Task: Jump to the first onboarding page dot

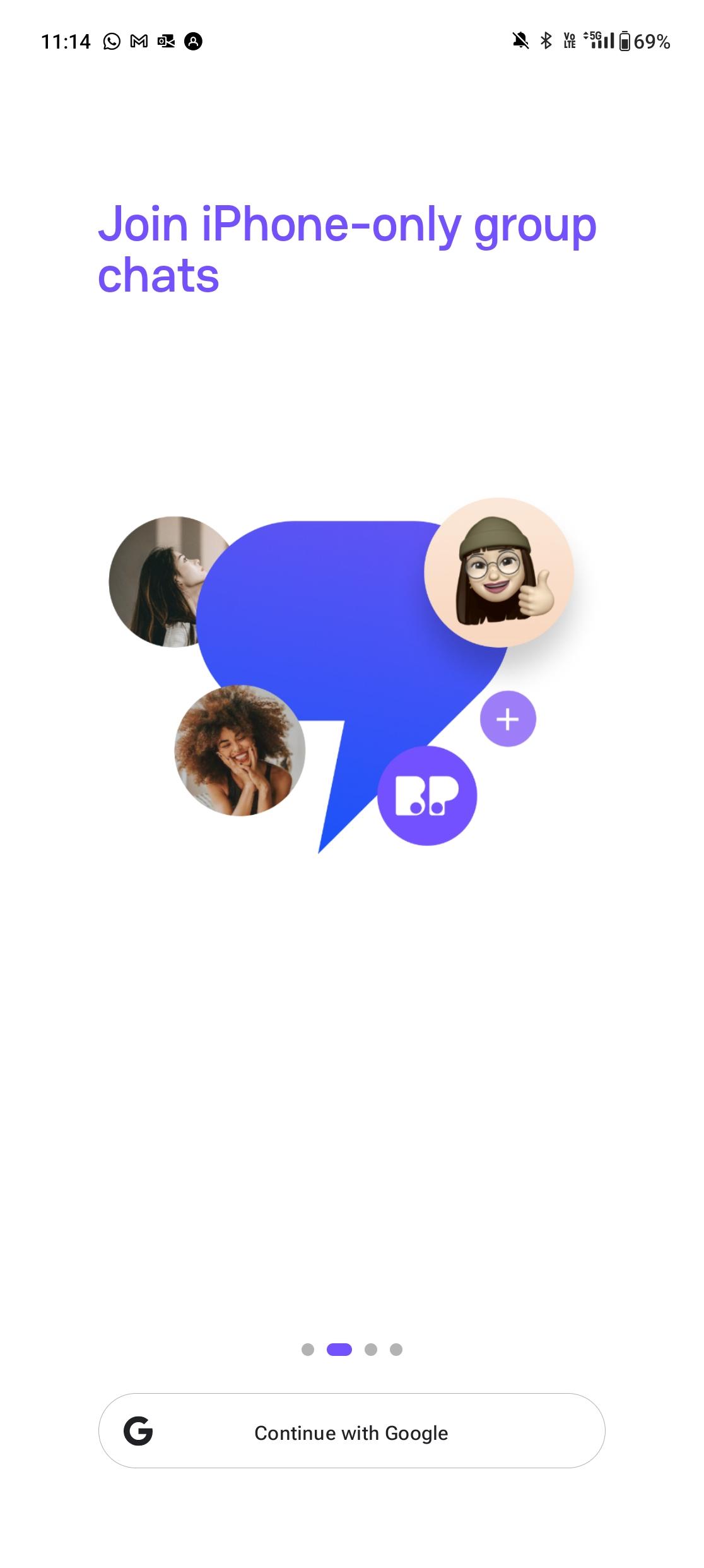Action: pos(308,1350)
